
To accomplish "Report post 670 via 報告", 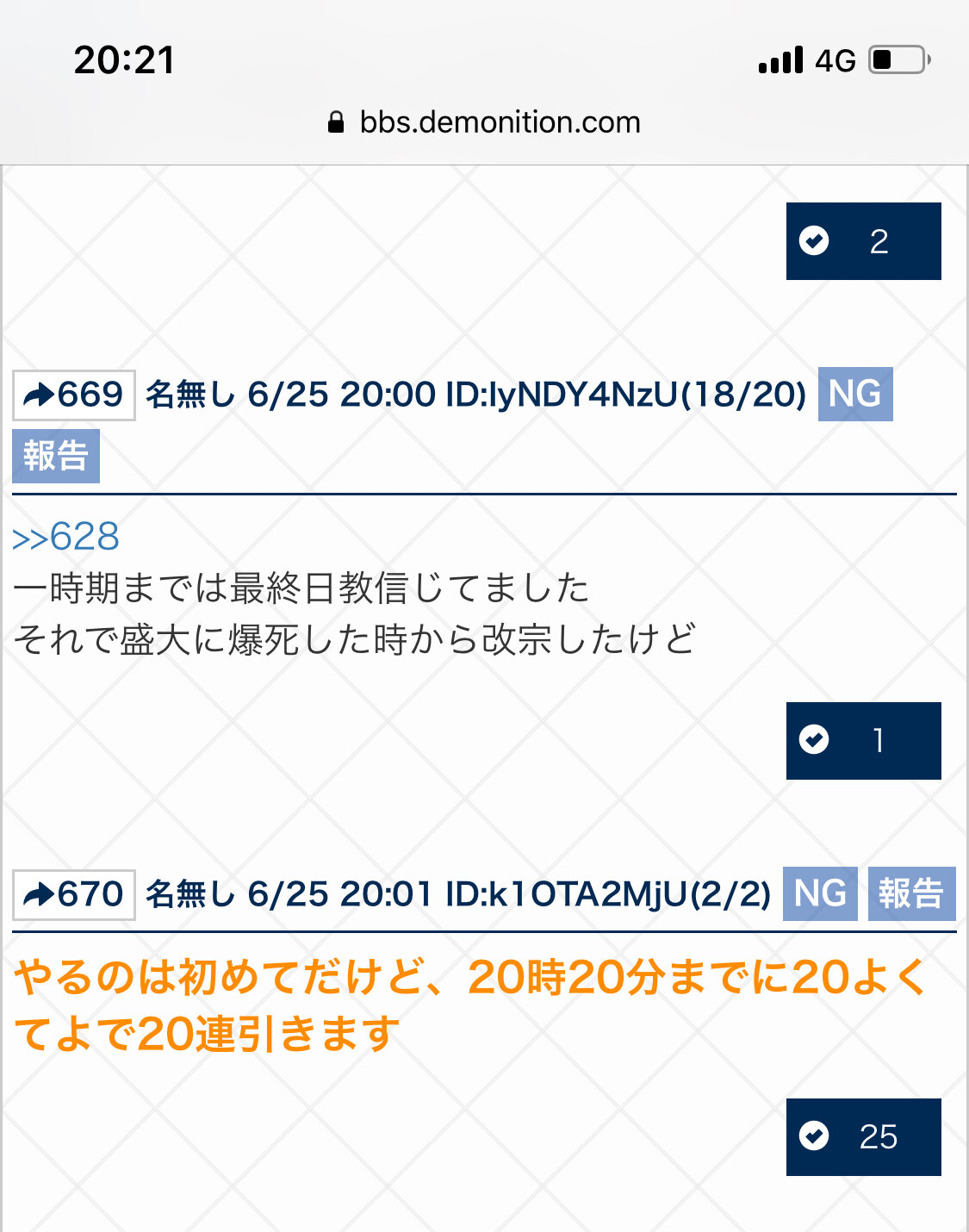I will [x=910, y=893].
